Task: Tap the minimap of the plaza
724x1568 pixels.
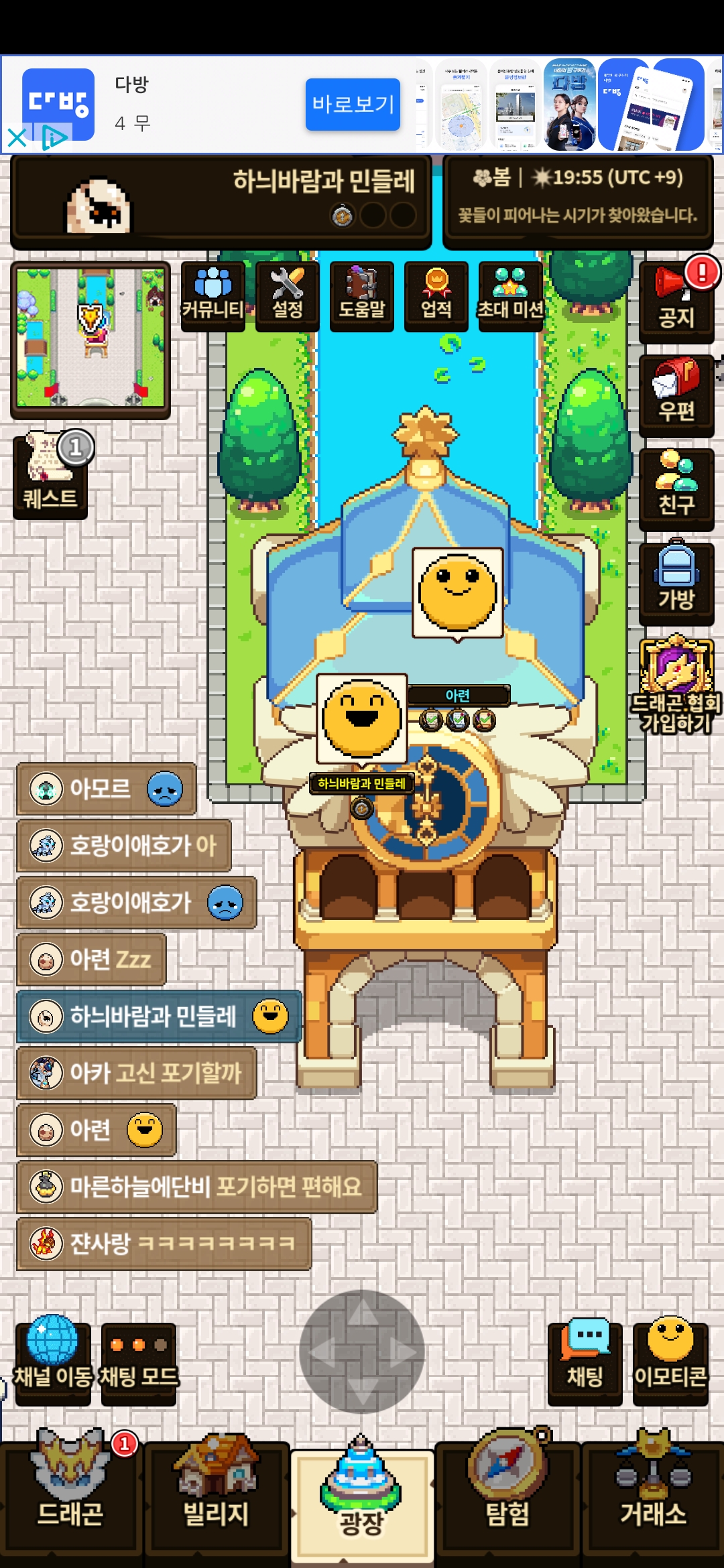Action: tap(90, 339)
